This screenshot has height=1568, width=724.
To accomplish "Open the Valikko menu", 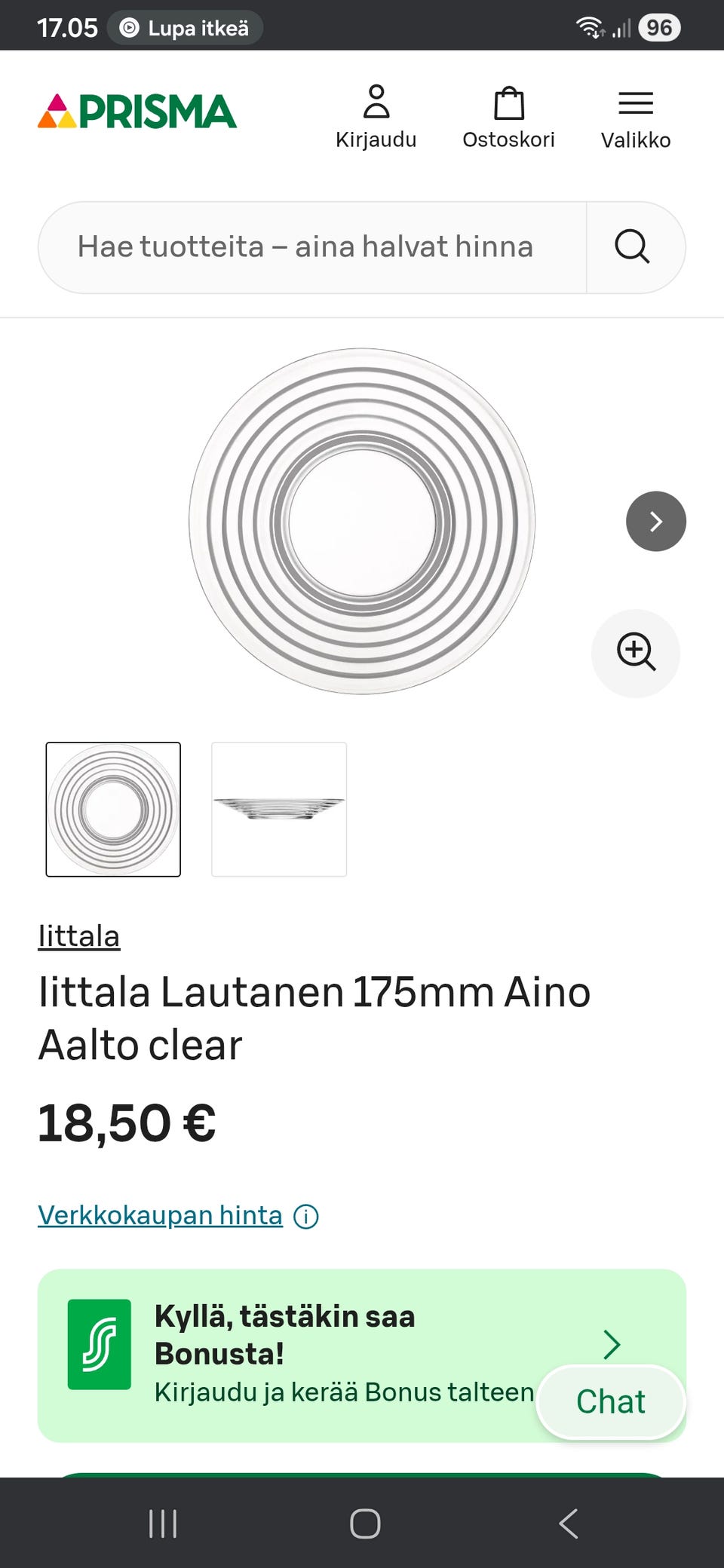I will pos(635,118).
